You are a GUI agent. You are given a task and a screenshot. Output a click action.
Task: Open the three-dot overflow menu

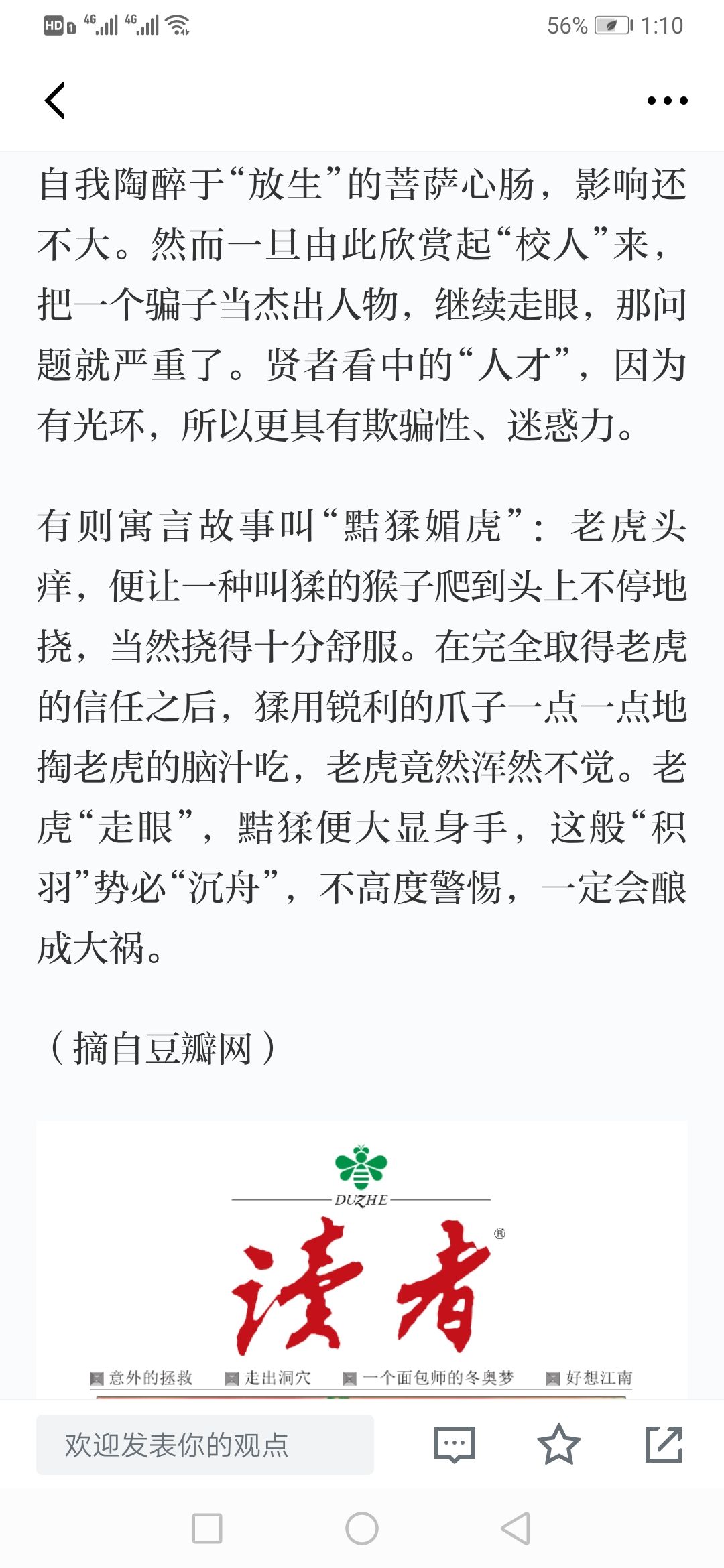tap(667, 101)
